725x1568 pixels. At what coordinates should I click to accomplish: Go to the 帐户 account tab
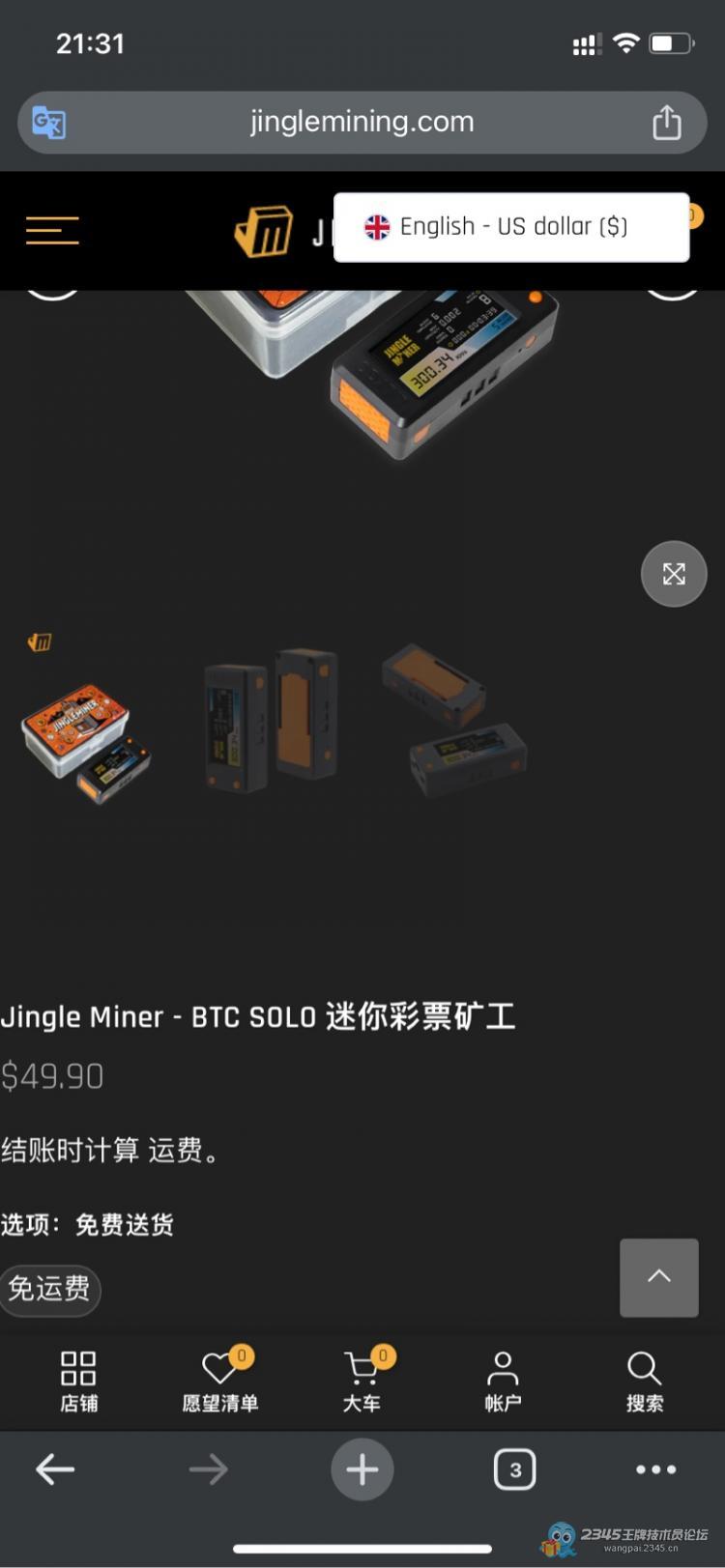[x=503, y=1382]
